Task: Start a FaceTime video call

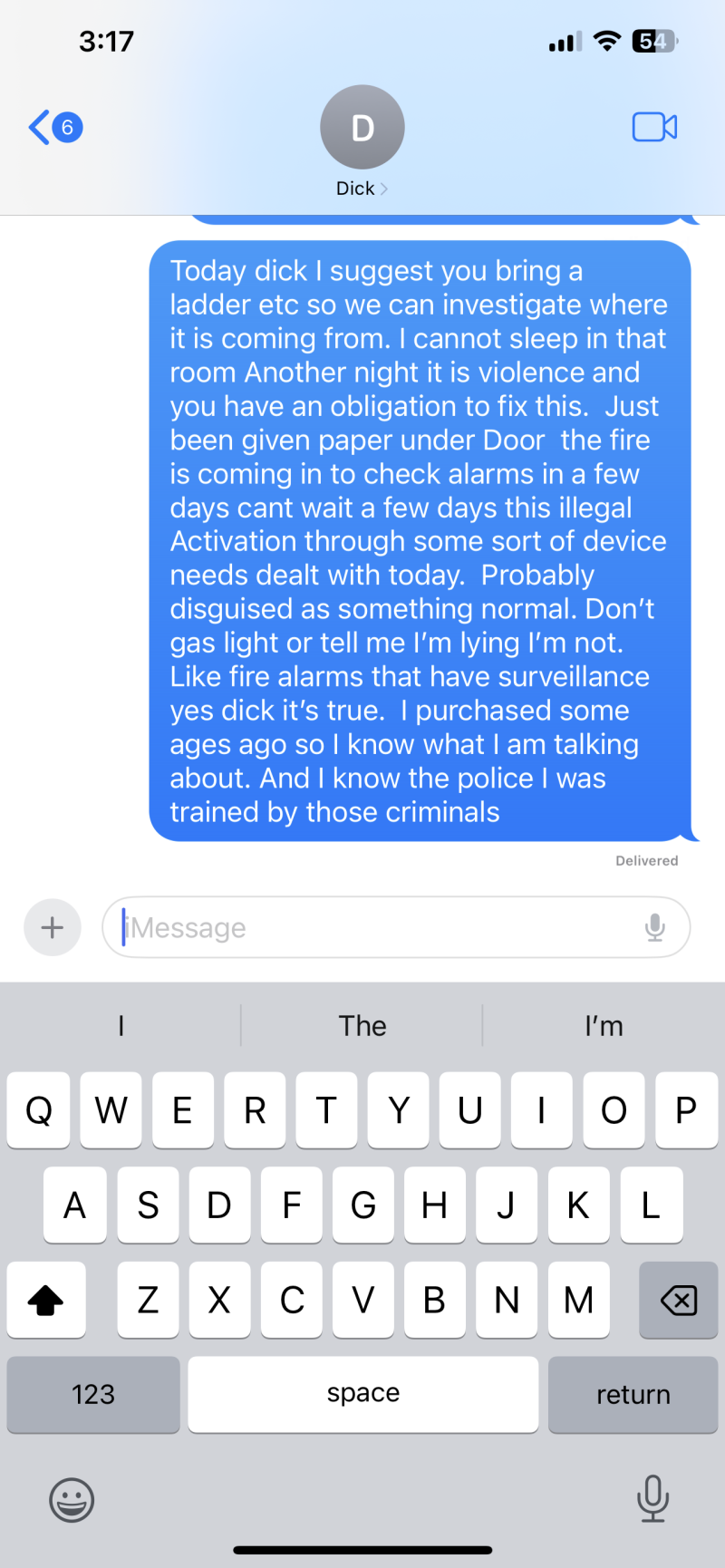Action: pos(654,127)
